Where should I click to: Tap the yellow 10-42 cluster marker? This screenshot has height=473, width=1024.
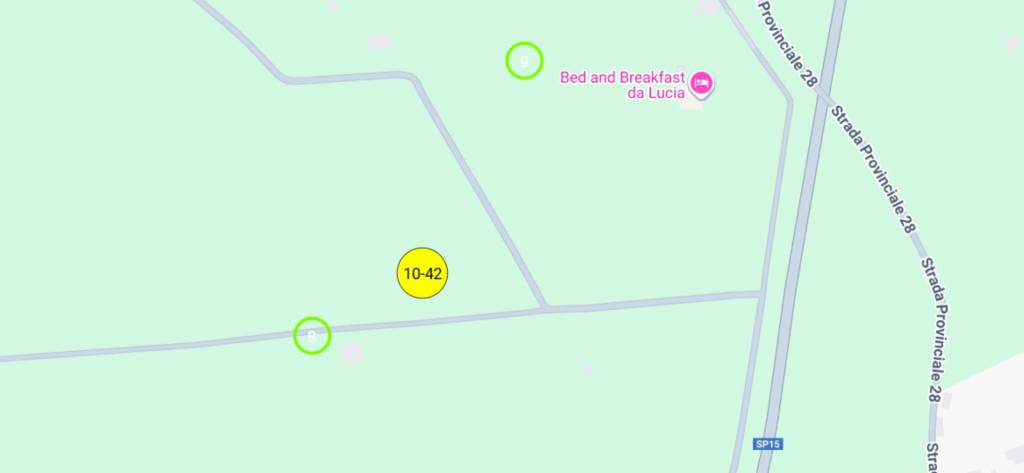point(422,273)
